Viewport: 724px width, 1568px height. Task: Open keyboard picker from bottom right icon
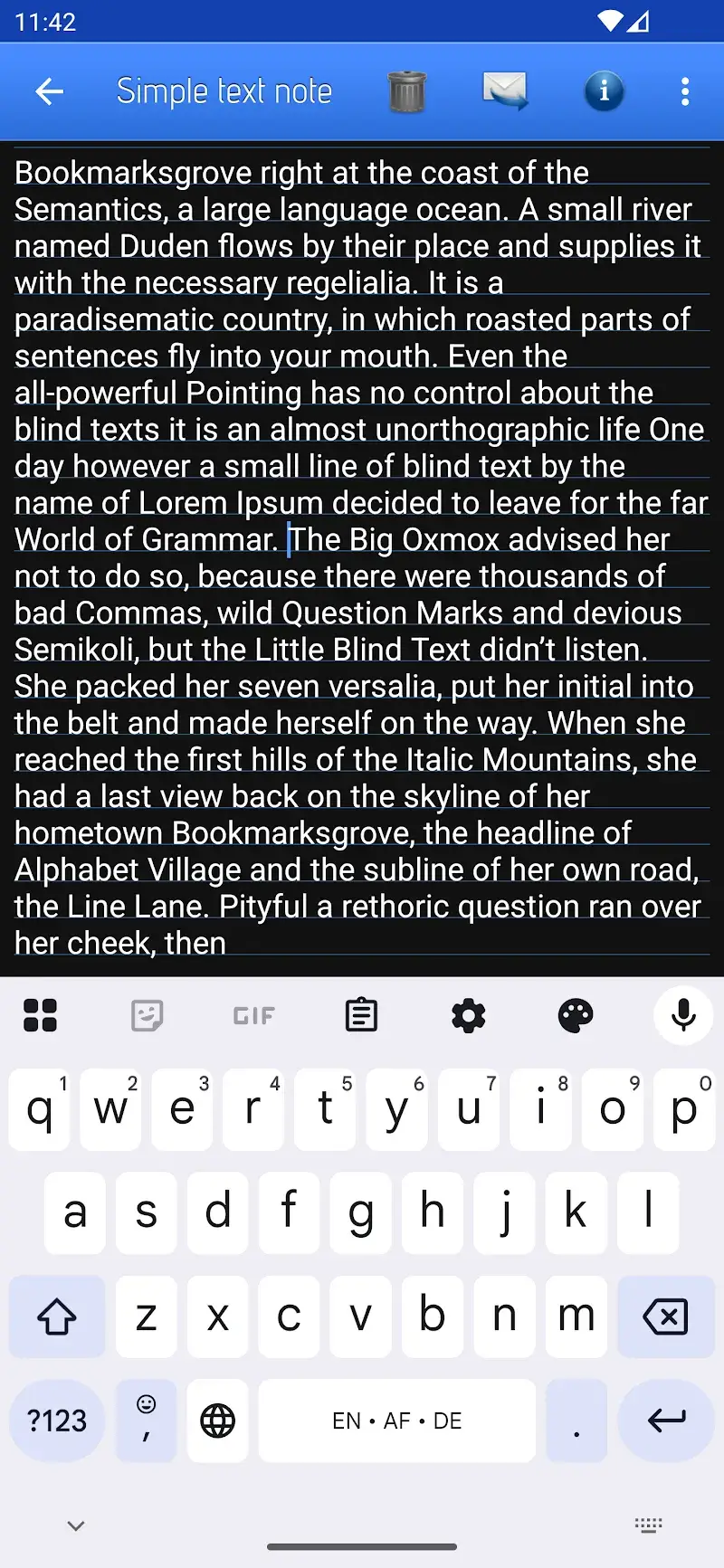coord(648,1525)
